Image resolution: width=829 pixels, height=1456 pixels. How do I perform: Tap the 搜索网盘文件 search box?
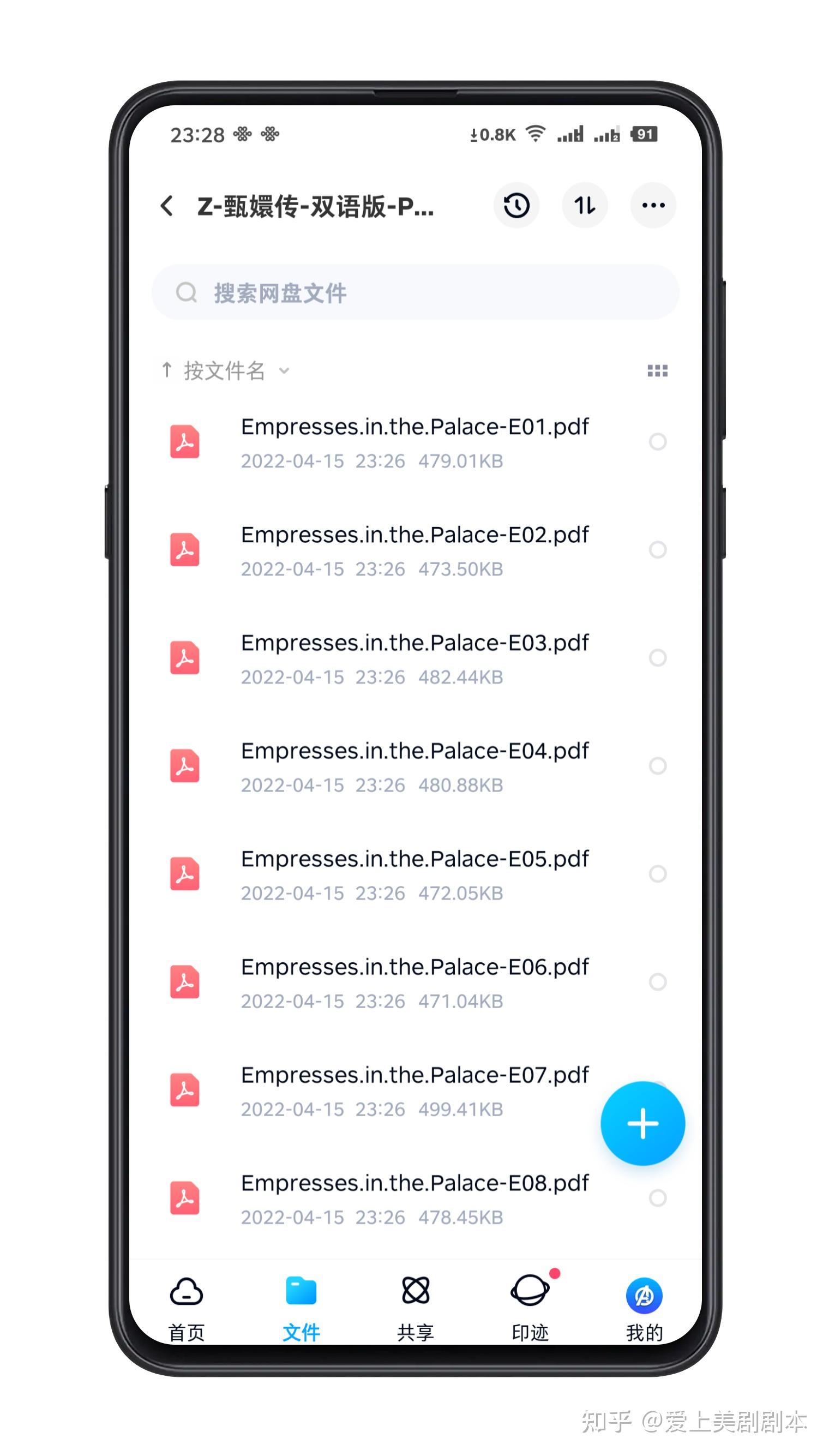[414, 293]
